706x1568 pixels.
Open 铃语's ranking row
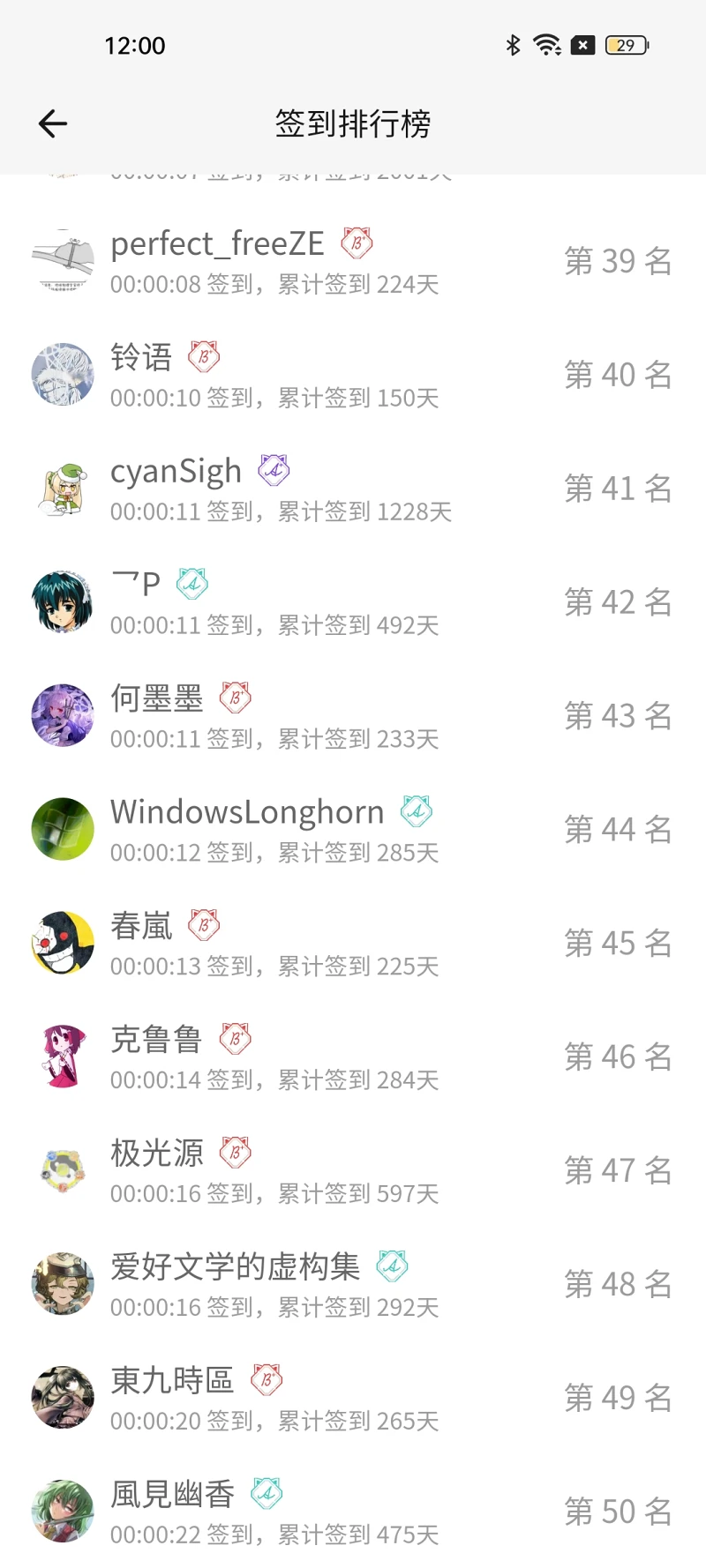point(353,376)
